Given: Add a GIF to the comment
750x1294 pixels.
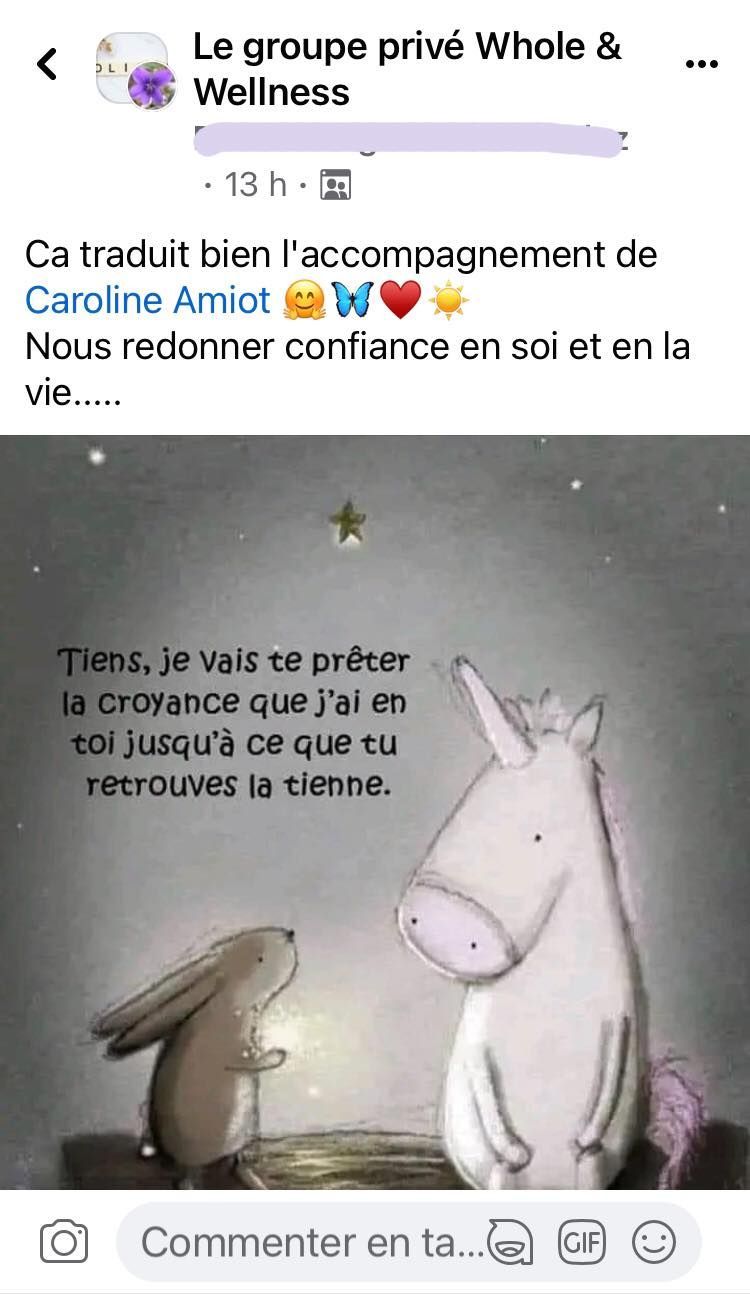Looking at the screenshot, I should pyautogui.click(x=583, y=1243).
